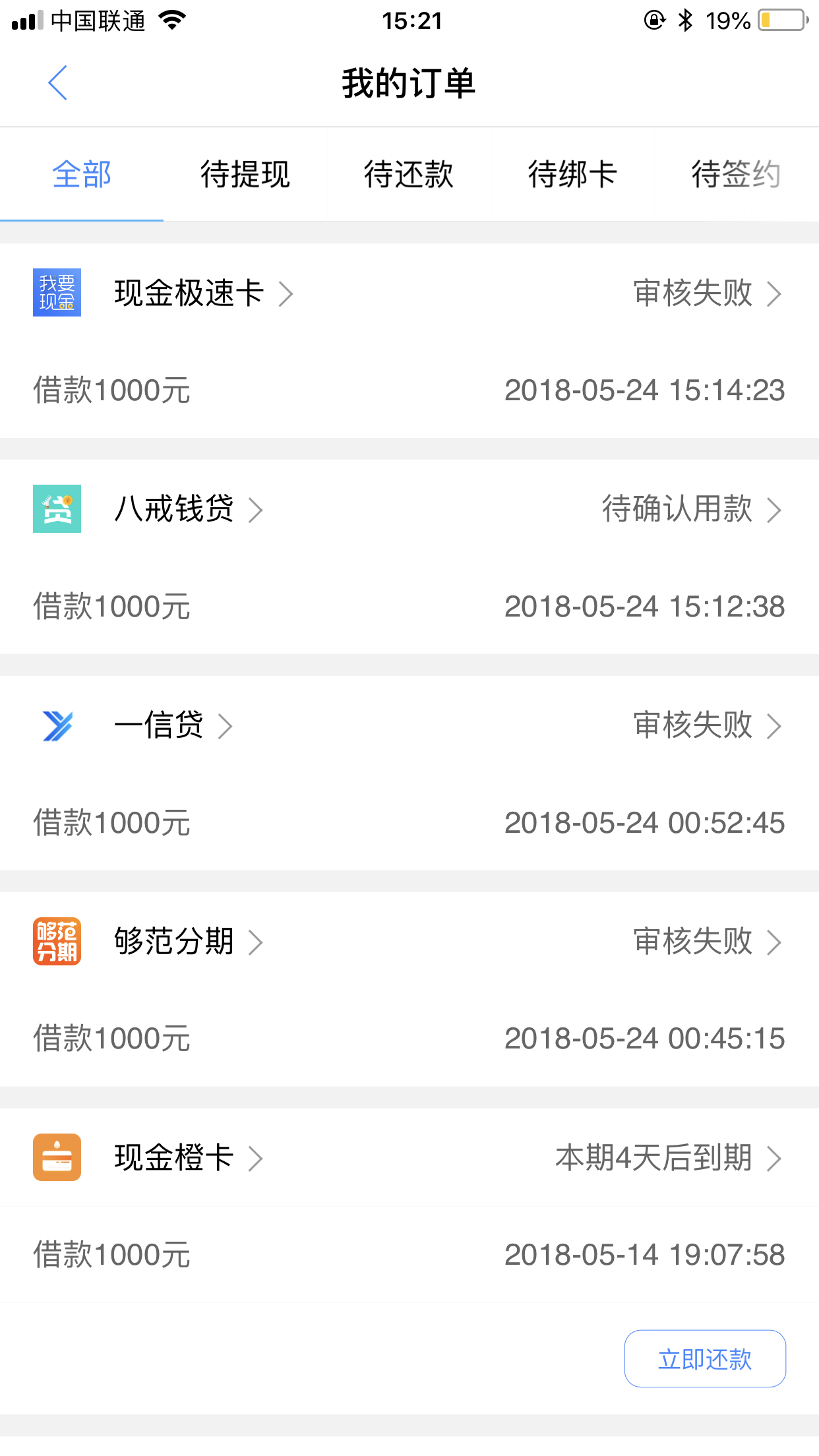819x1456 pixels.
Task: Tap the 立即还款 button
Action: [x=705, y=1359]
